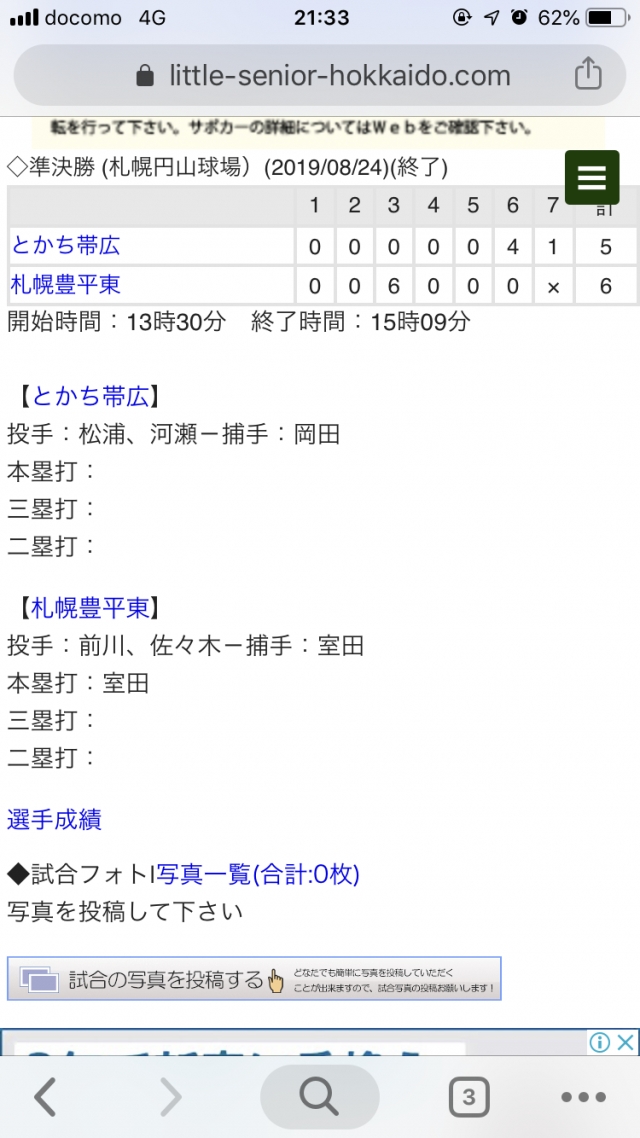This screenshot has height=1138, width=640.
Task: Tap the address bar showing little-senior-hokkaido.com
Action: tap(320, 76)
